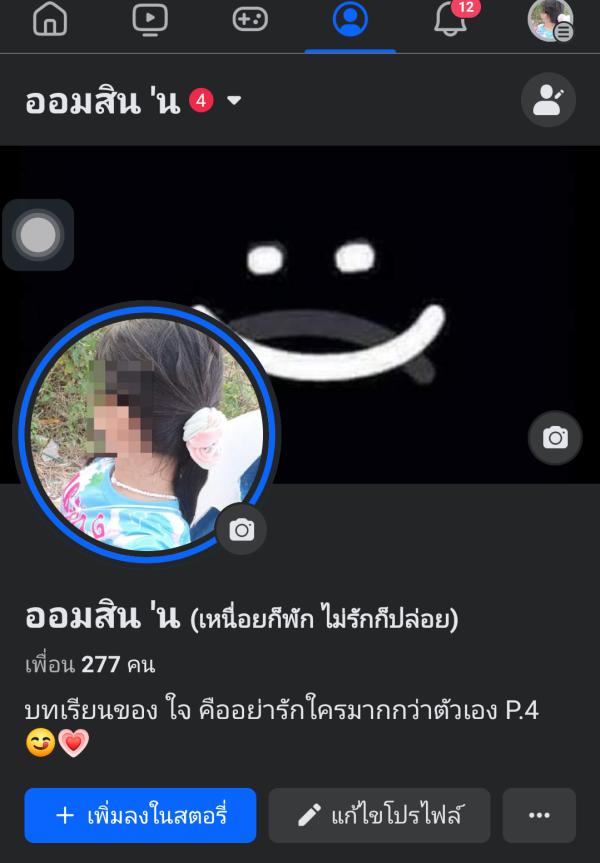Image resolution: width=600 pixels, height=863 pixels.
Task: Select แก้ไขโปรไฟล์ to edit profile
Action: coord(379,816)
